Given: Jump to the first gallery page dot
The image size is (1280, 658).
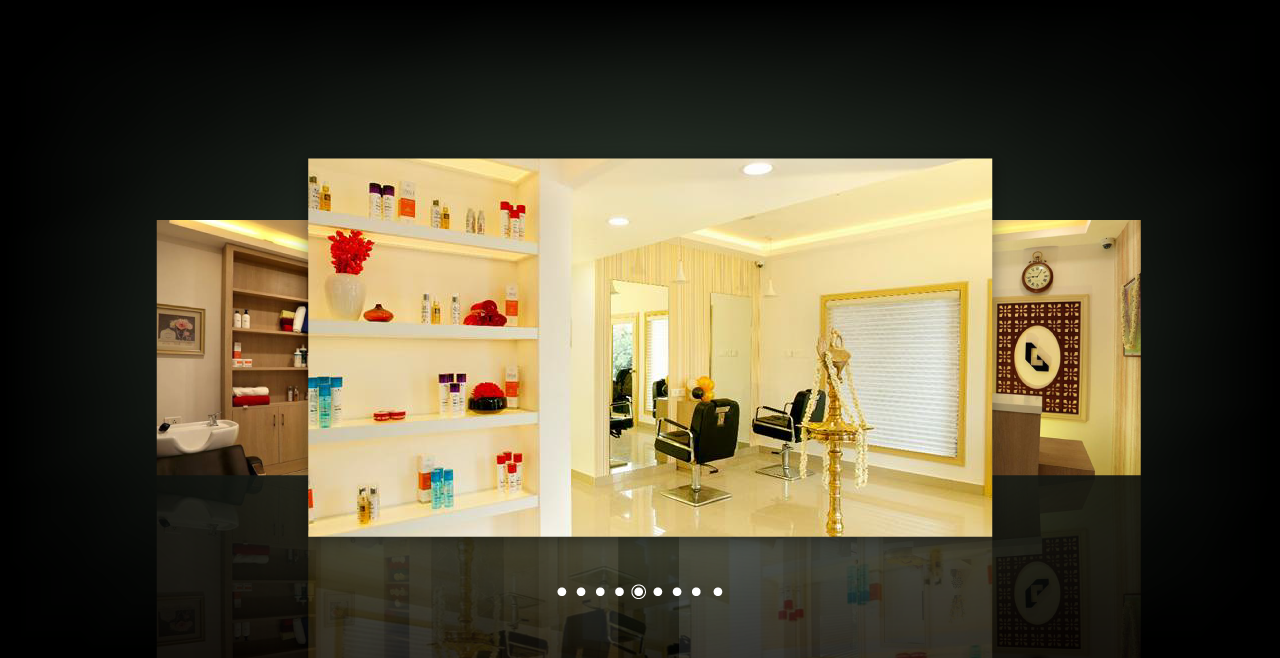Looking at the screenshot, I should pyautogui.click(x=562, y=592).
